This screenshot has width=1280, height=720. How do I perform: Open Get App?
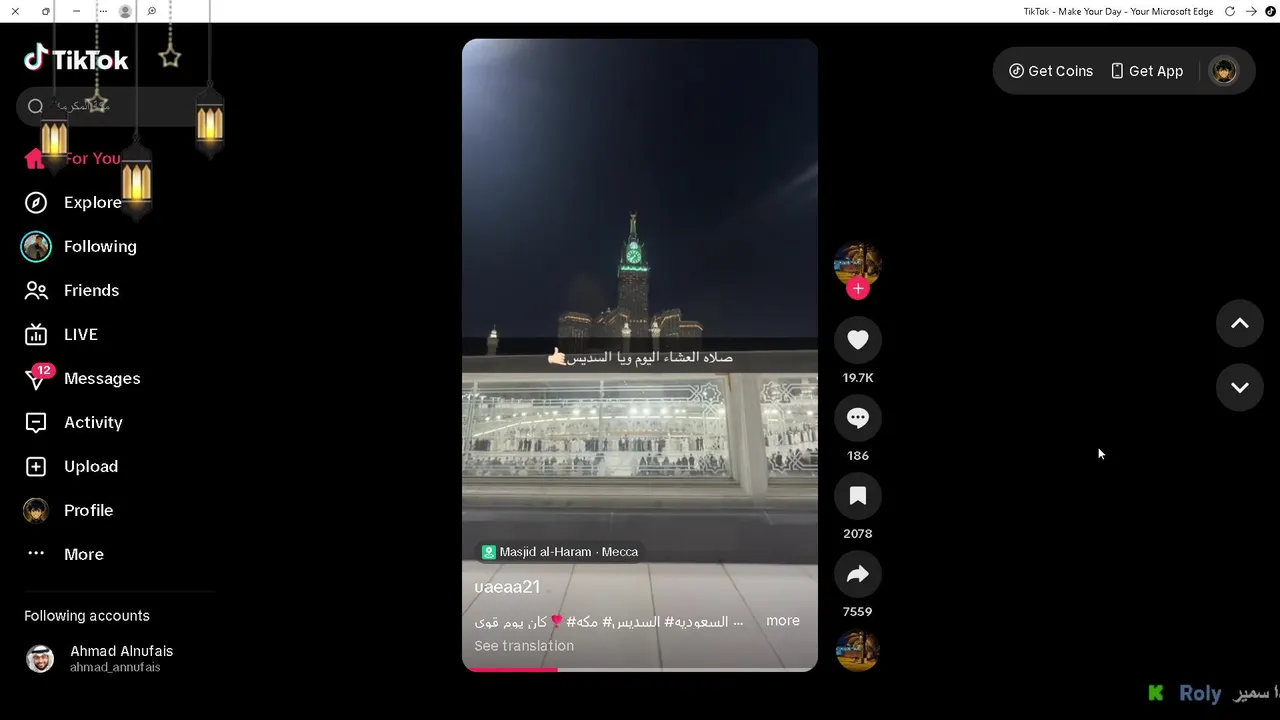(1146, 71)
